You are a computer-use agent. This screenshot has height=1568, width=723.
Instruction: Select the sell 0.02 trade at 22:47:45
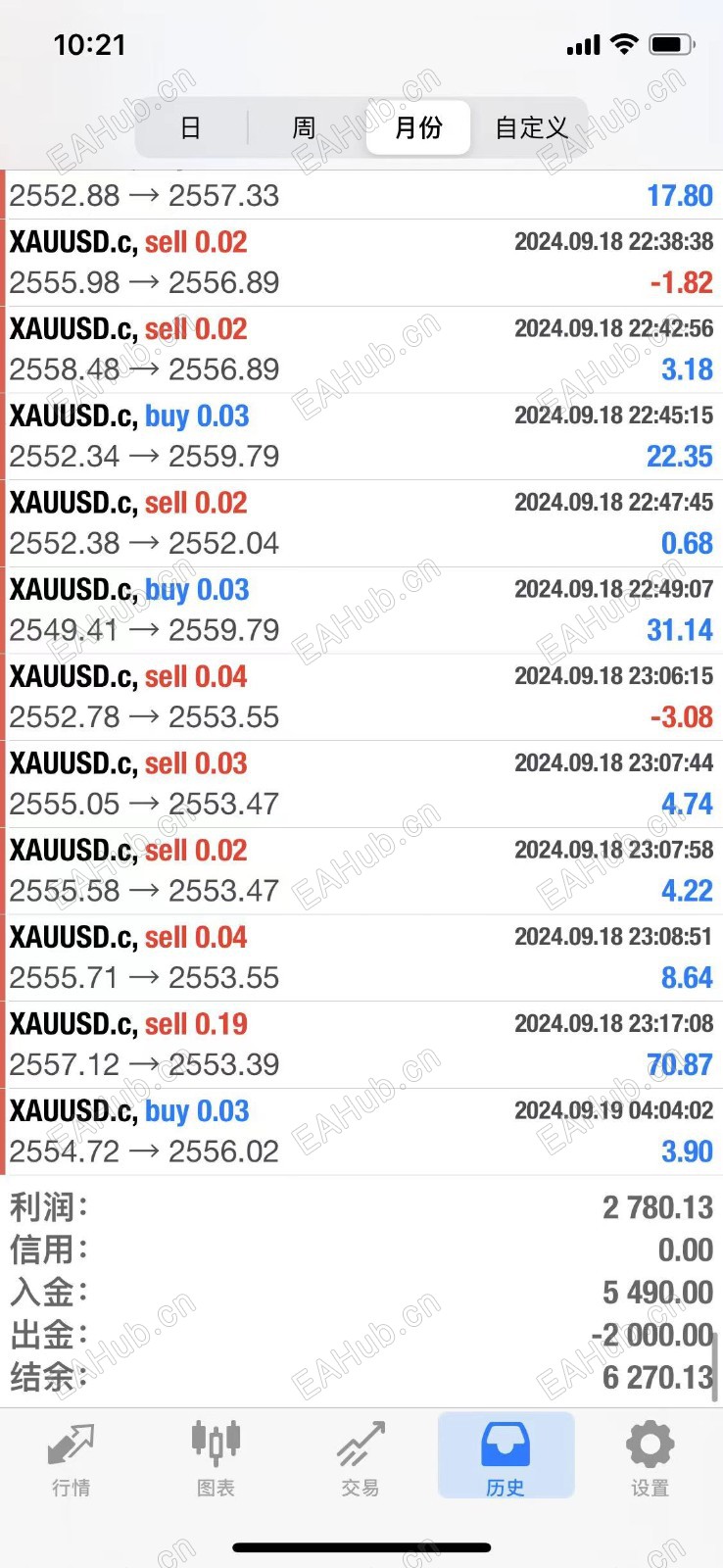361,523
